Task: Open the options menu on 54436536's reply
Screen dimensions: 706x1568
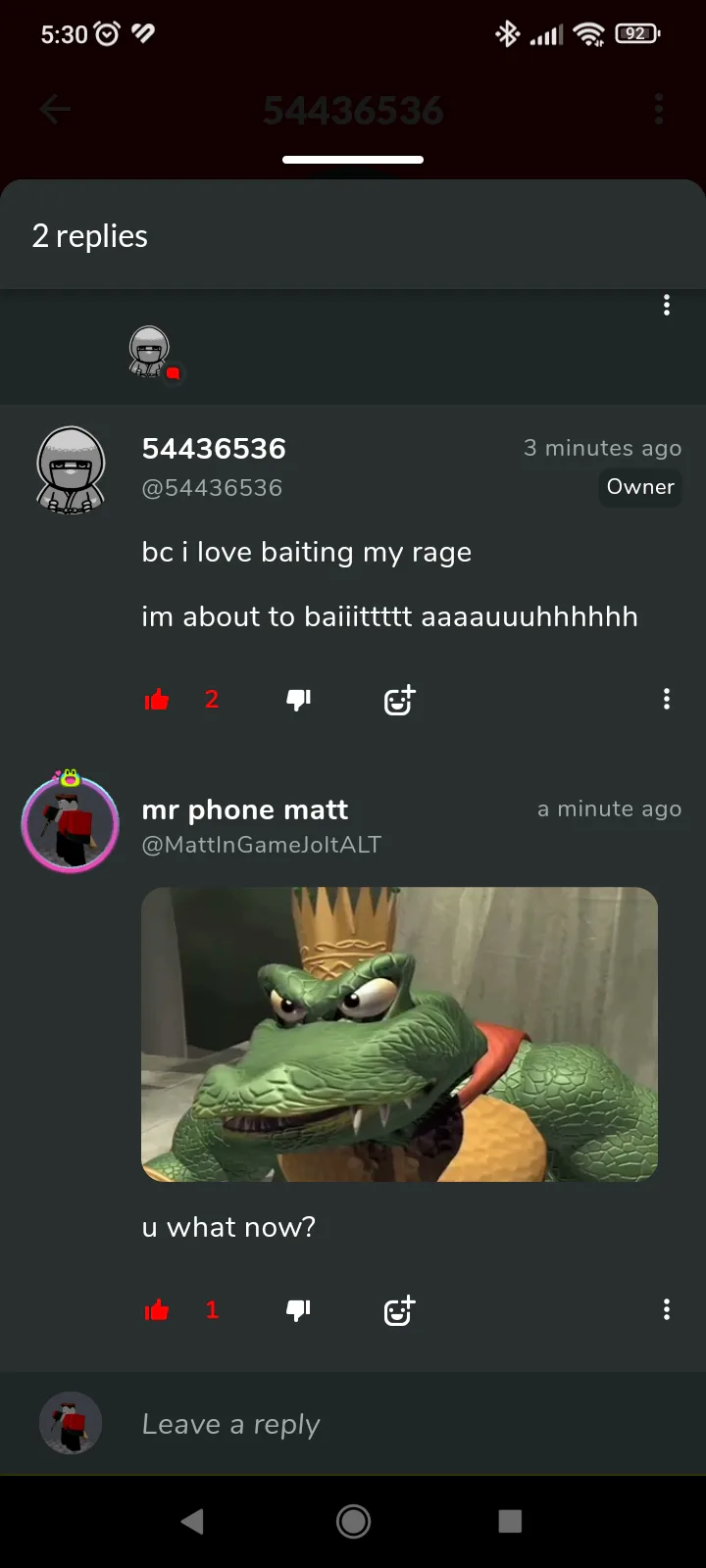Action: (667, 699)
